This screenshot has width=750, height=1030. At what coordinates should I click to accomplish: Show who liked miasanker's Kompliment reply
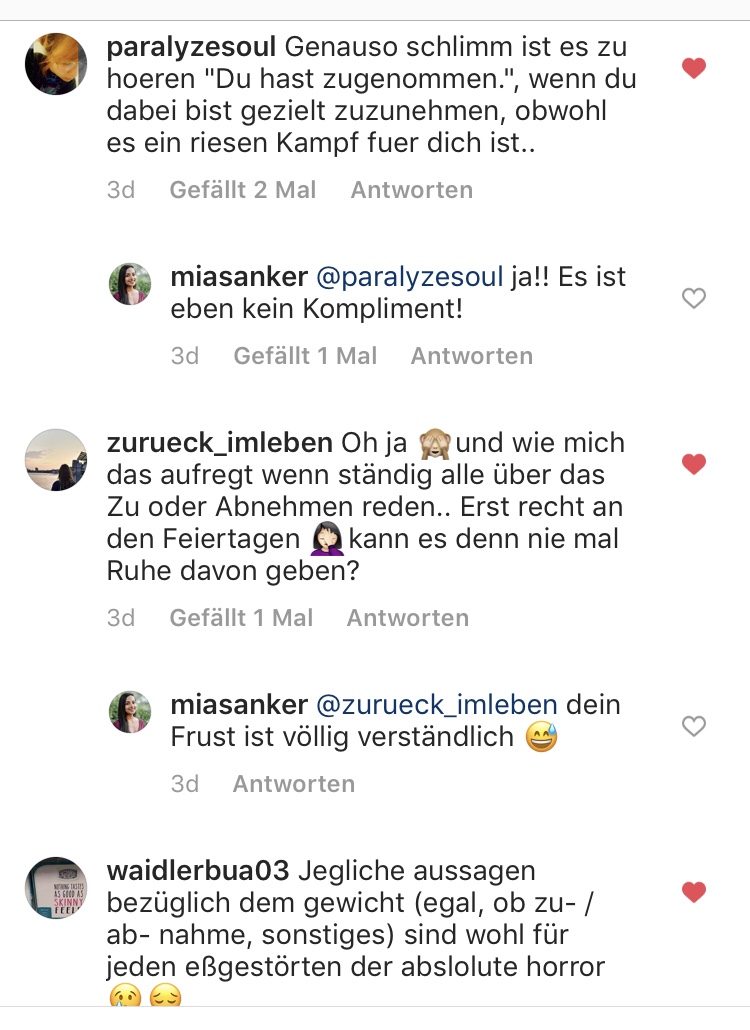coord(305,356)
